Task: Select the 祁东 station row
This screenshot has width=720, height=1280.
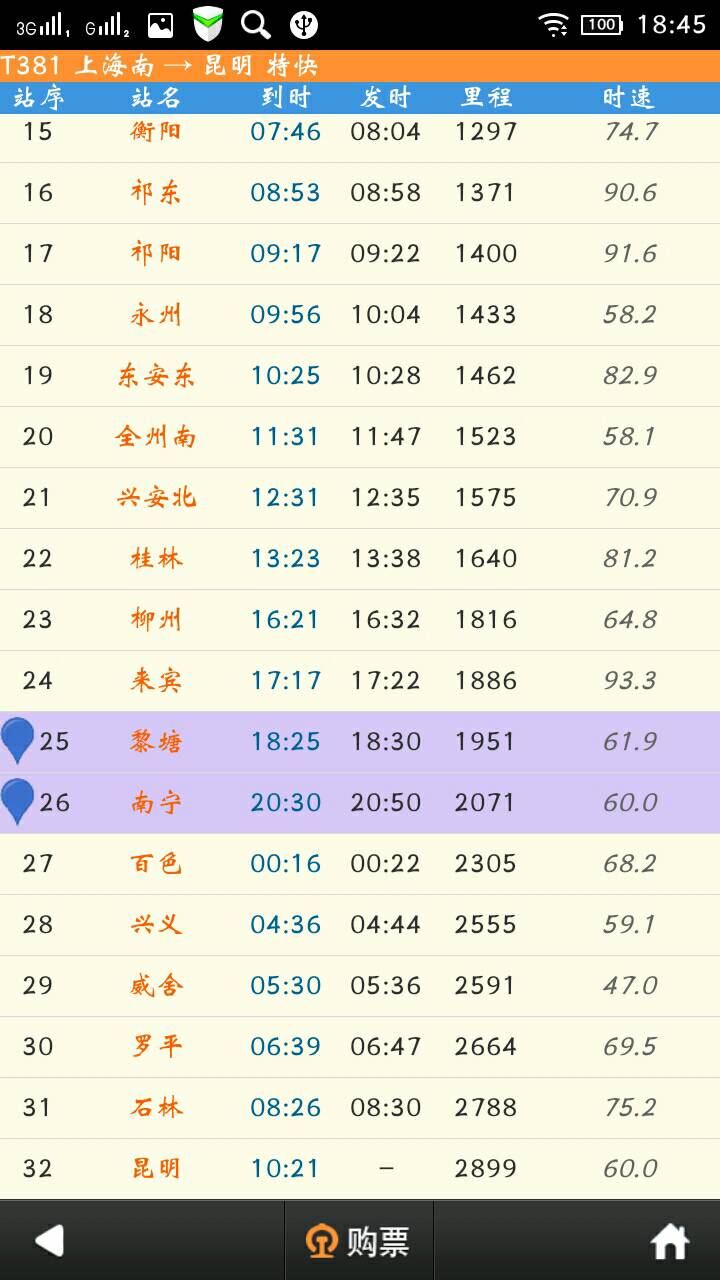Action: point(360,193)
